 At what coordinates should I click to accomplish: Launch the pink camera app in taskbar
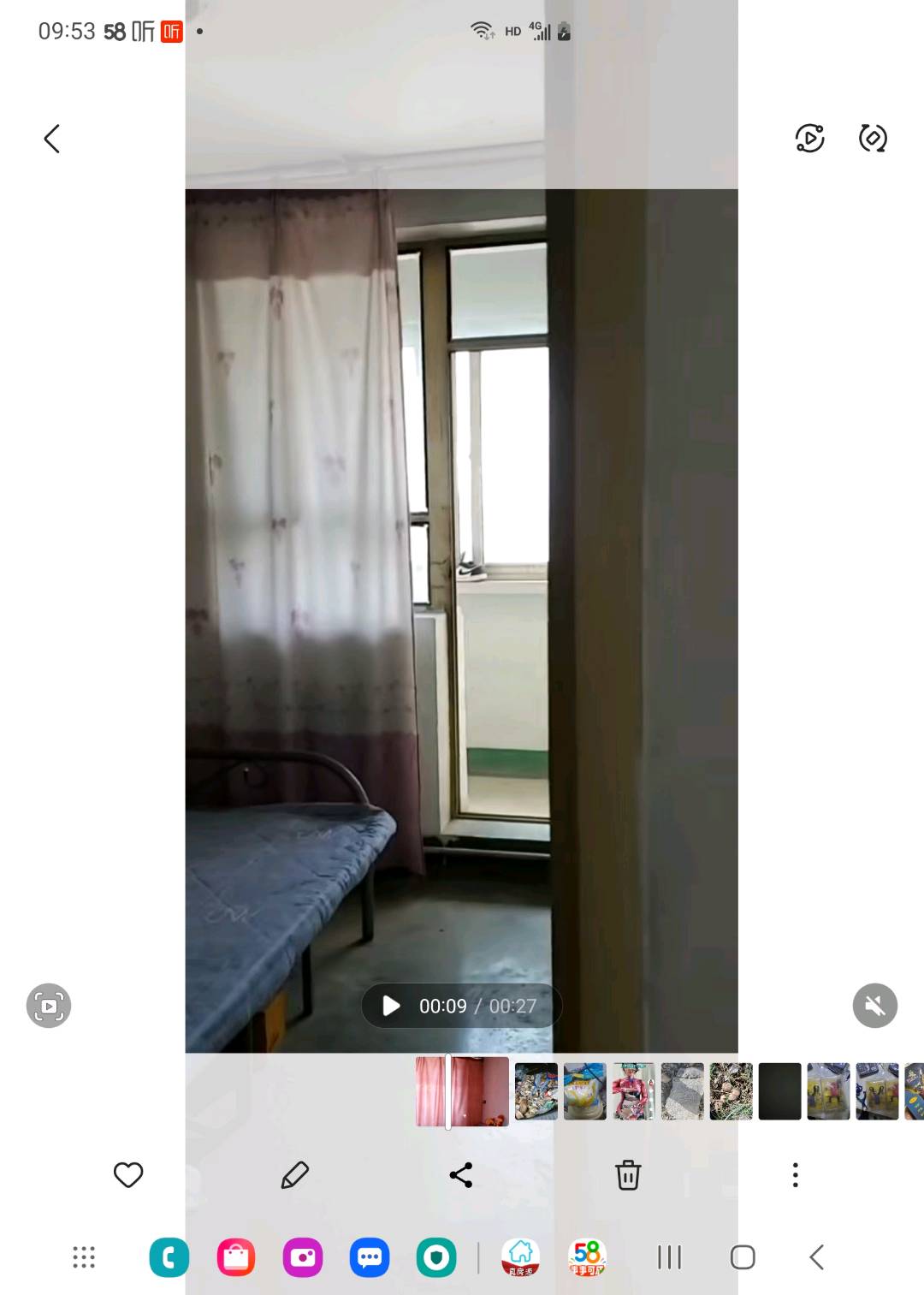pos(303,1257)
